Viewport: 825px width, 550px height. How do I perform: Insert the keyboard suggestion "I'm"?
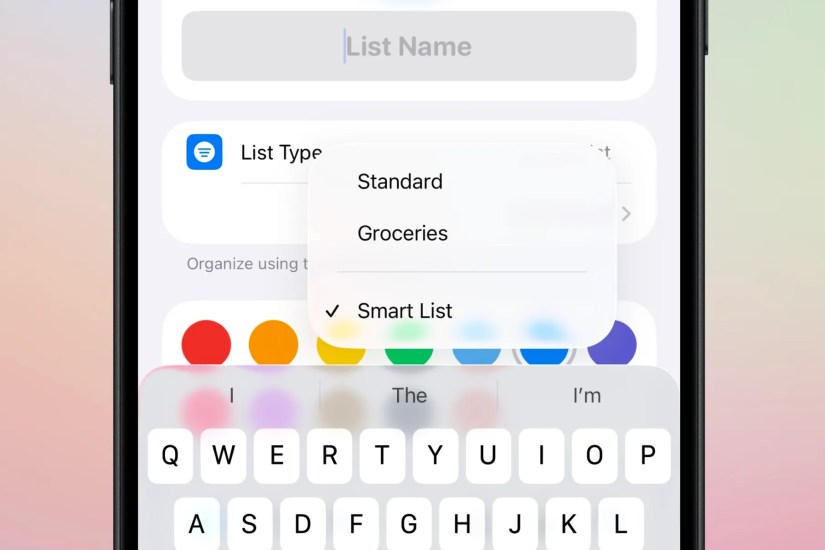587,396
